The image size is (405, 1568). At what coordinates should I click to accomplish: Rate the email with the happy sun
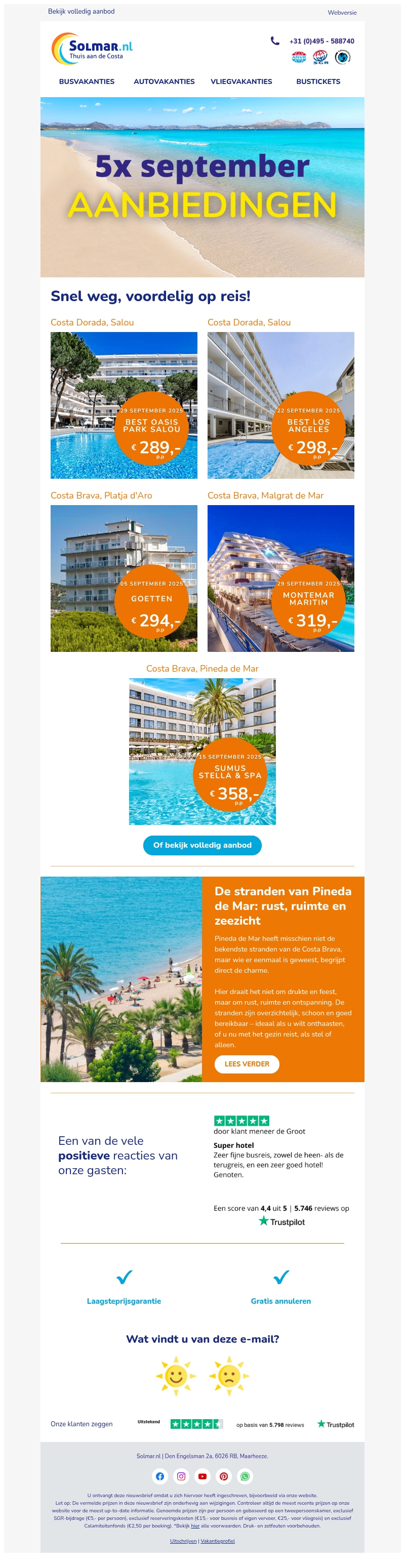click(176, 1376)
